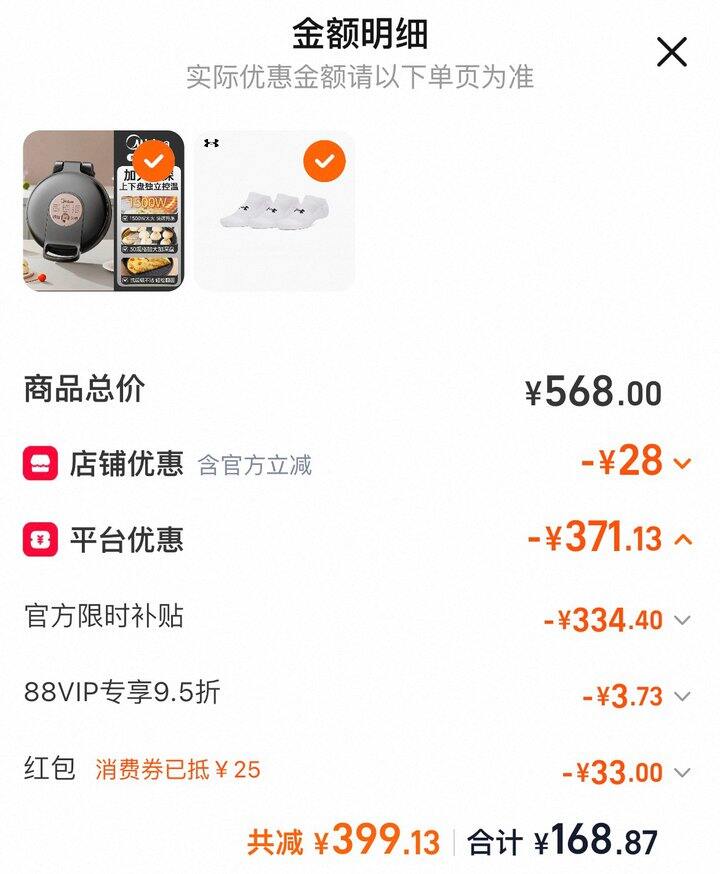
Task: Expand 官方限时补贴 details
Action: (x=682, y=620)
